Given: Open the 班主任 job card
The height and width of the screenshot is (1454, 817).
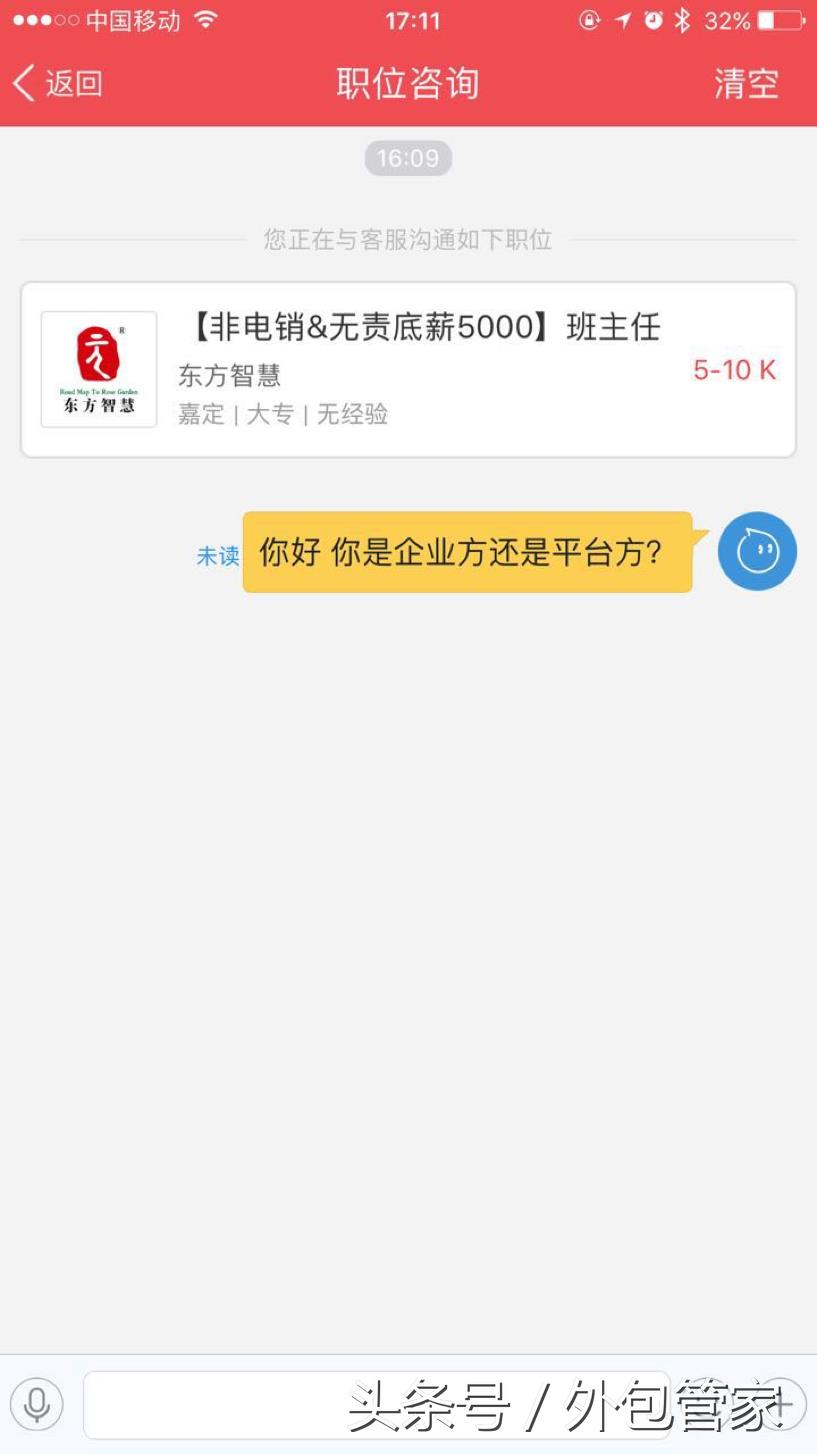Looking at the screenshot, I should (x=408, y=370).
